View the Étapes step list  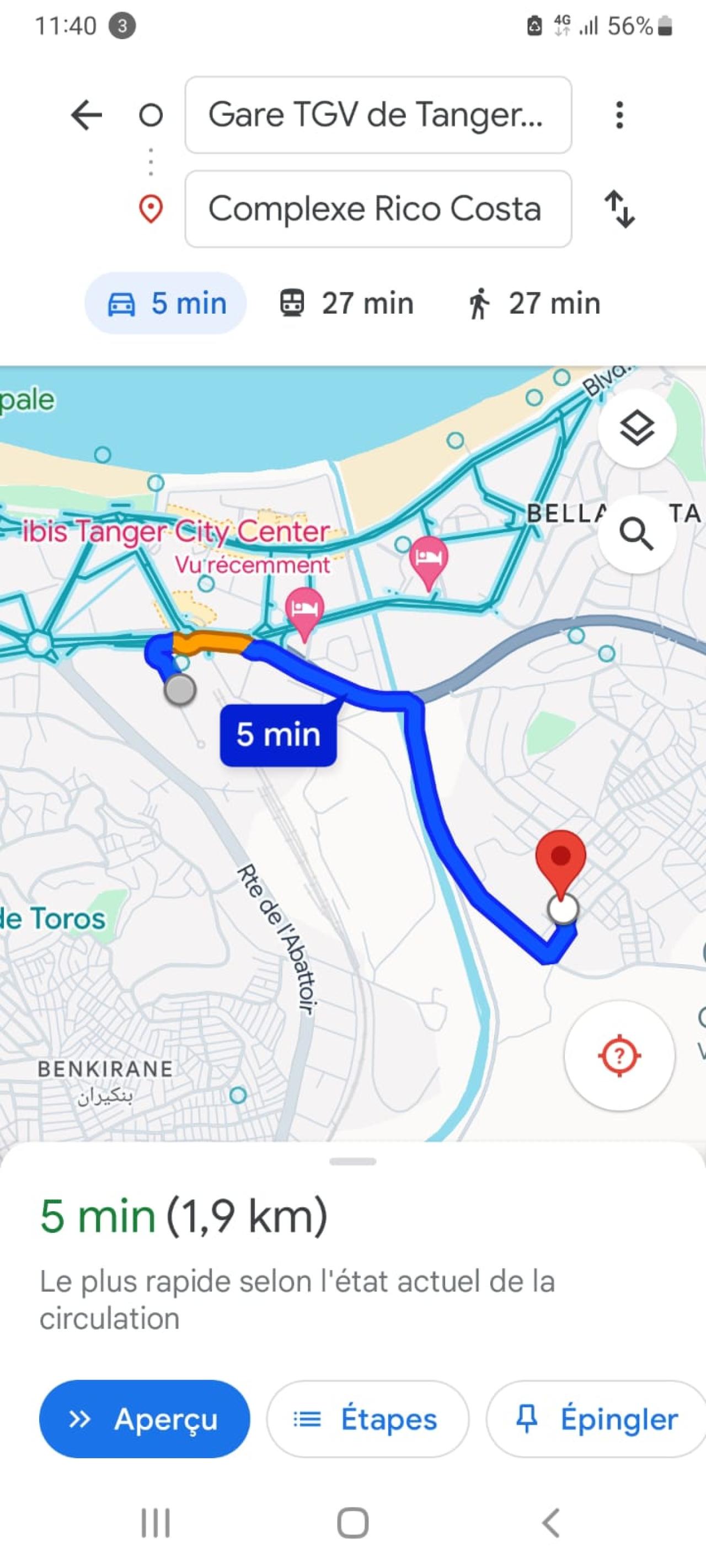click(x=367, y=1419)
